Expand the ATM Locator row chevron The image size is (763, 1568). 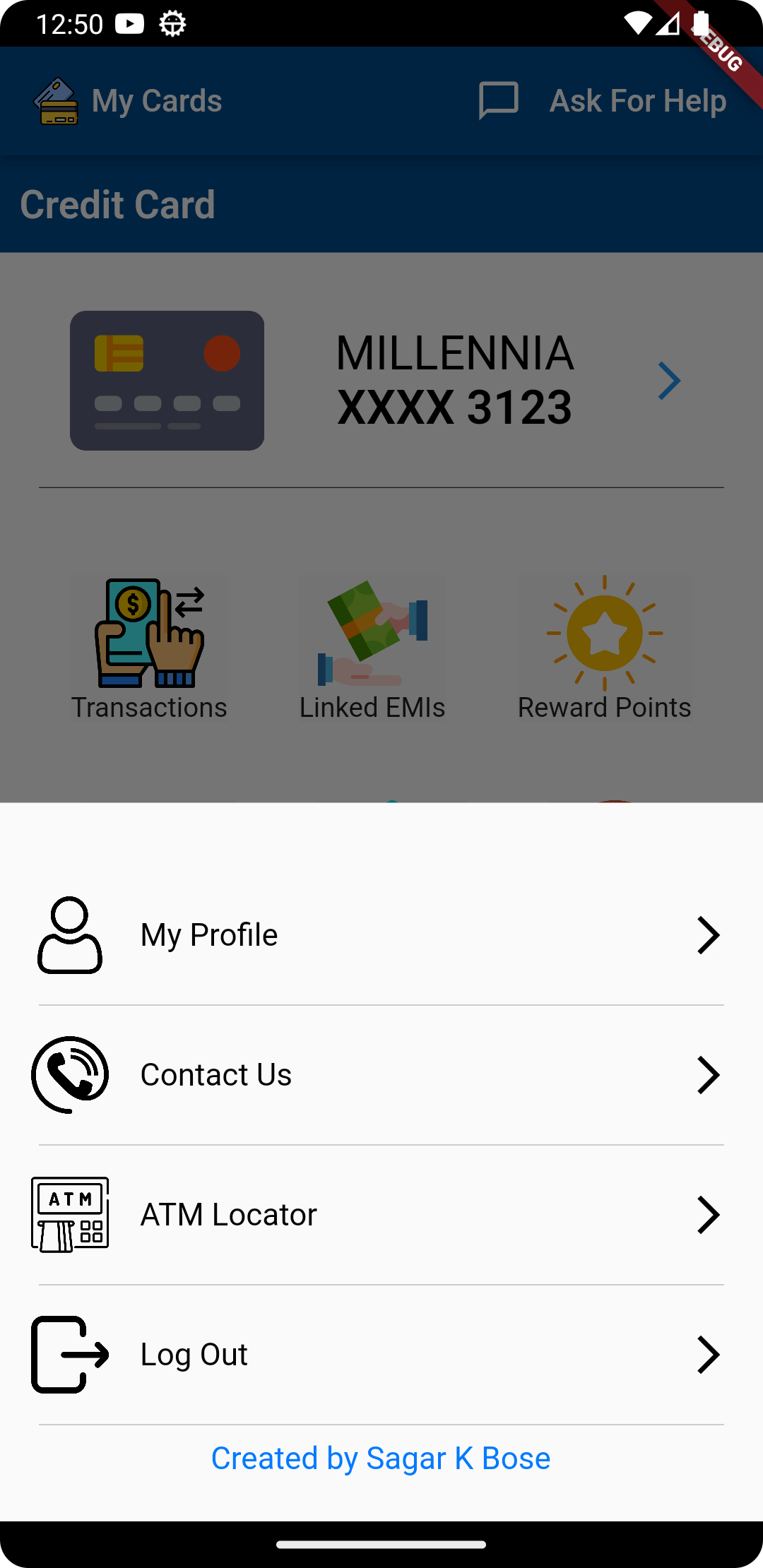(x=709, y=1214)
